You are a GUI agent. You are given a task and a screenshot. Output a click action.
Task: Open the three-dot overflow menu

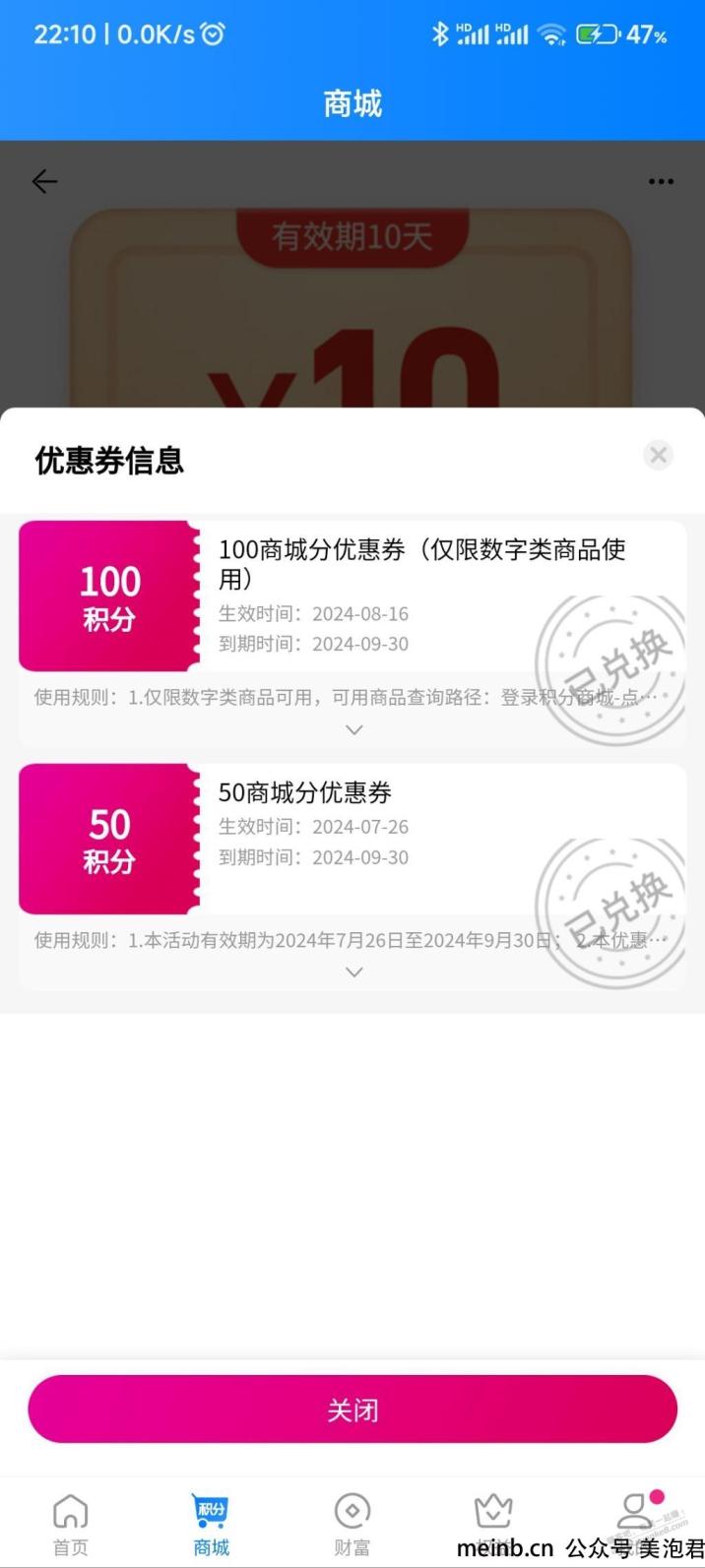661,181
